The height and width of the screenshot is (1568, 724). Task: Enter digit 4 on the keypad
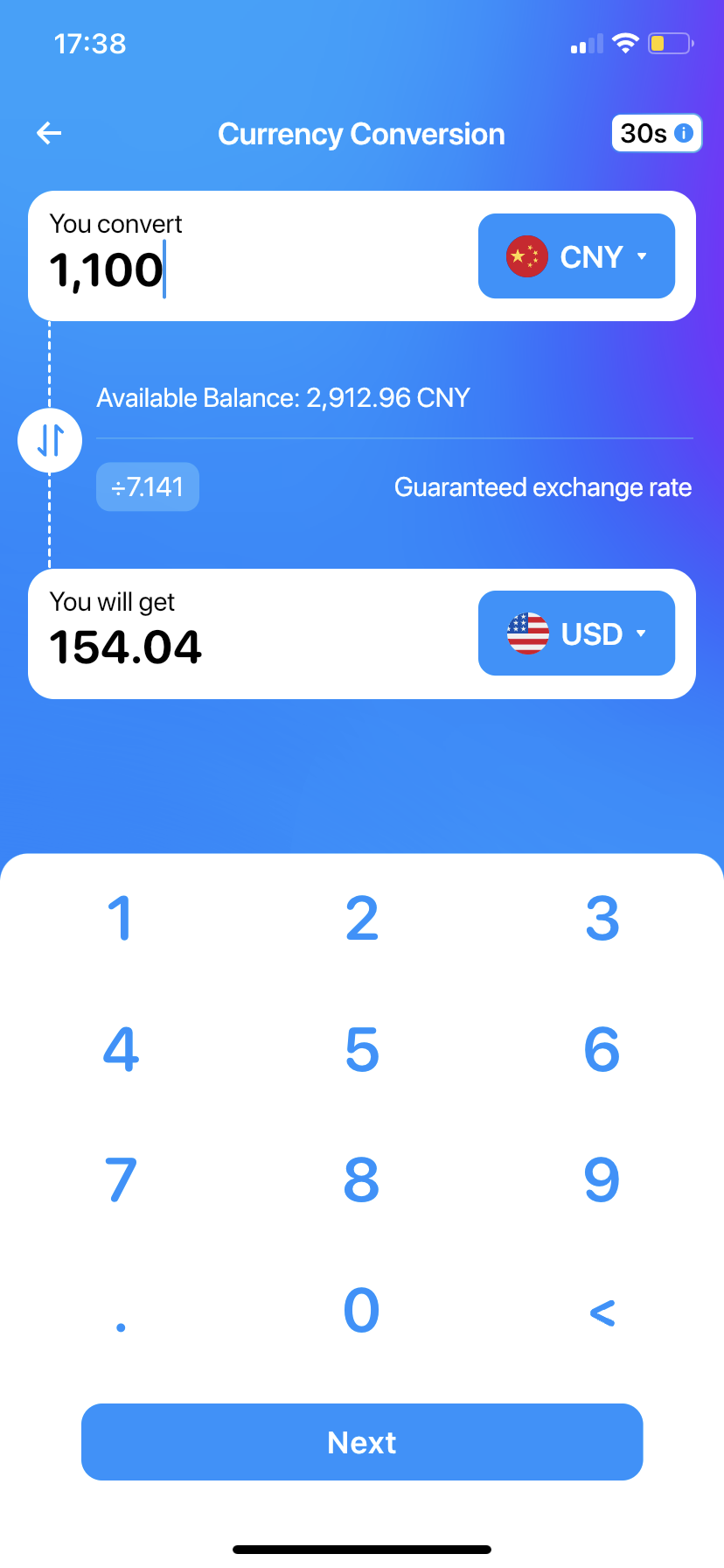(121, 1049)
